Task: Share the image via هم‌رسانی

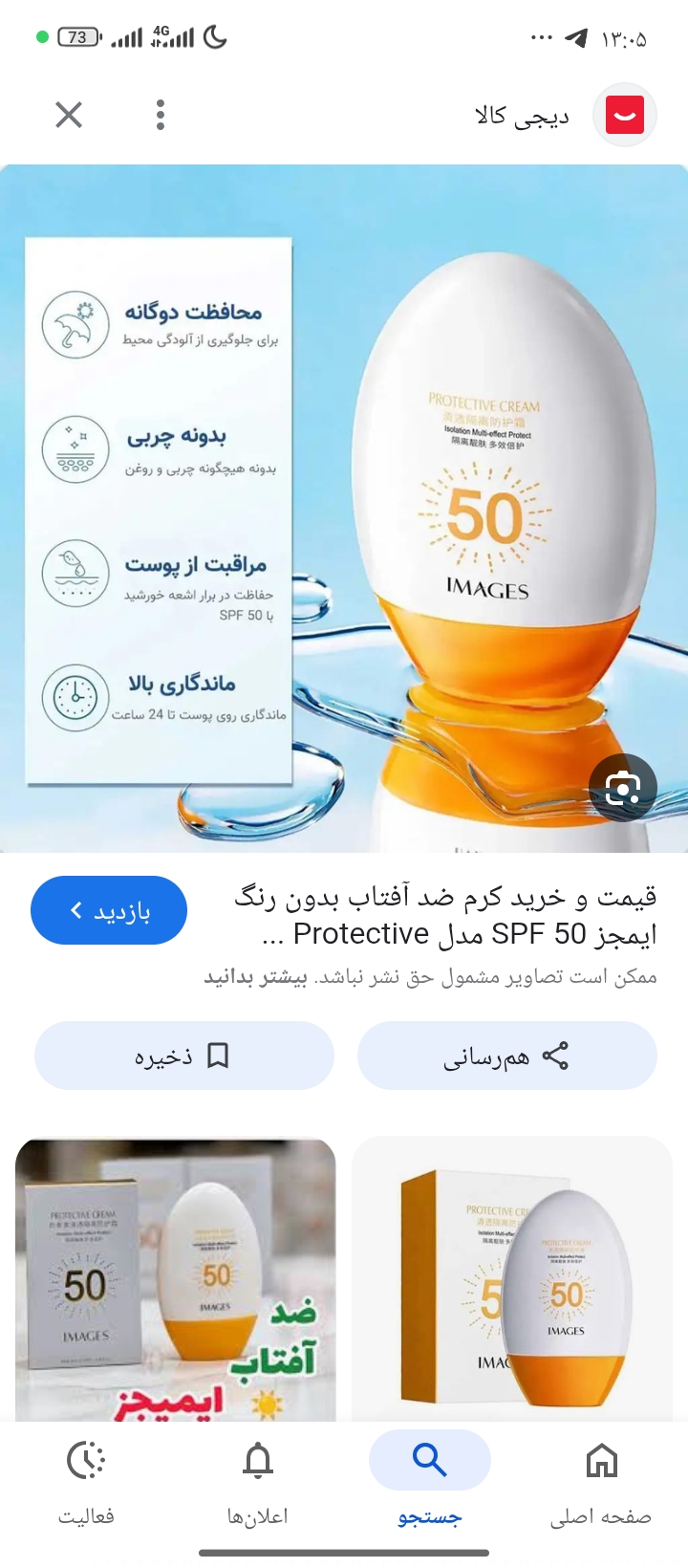Action: [506, 1056]
